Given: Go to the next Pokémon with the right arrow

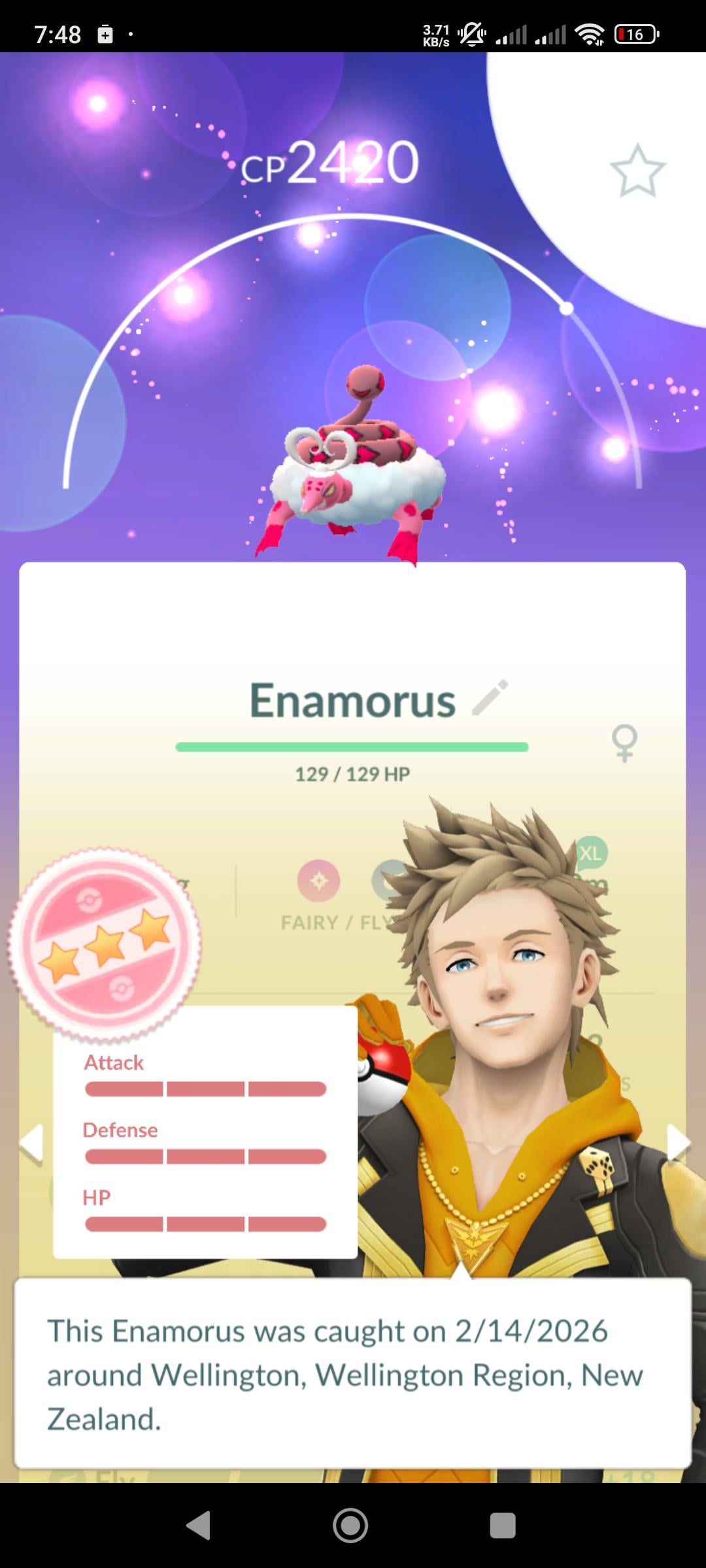Looking at the screenshot, I should [x=678, y=1143].
